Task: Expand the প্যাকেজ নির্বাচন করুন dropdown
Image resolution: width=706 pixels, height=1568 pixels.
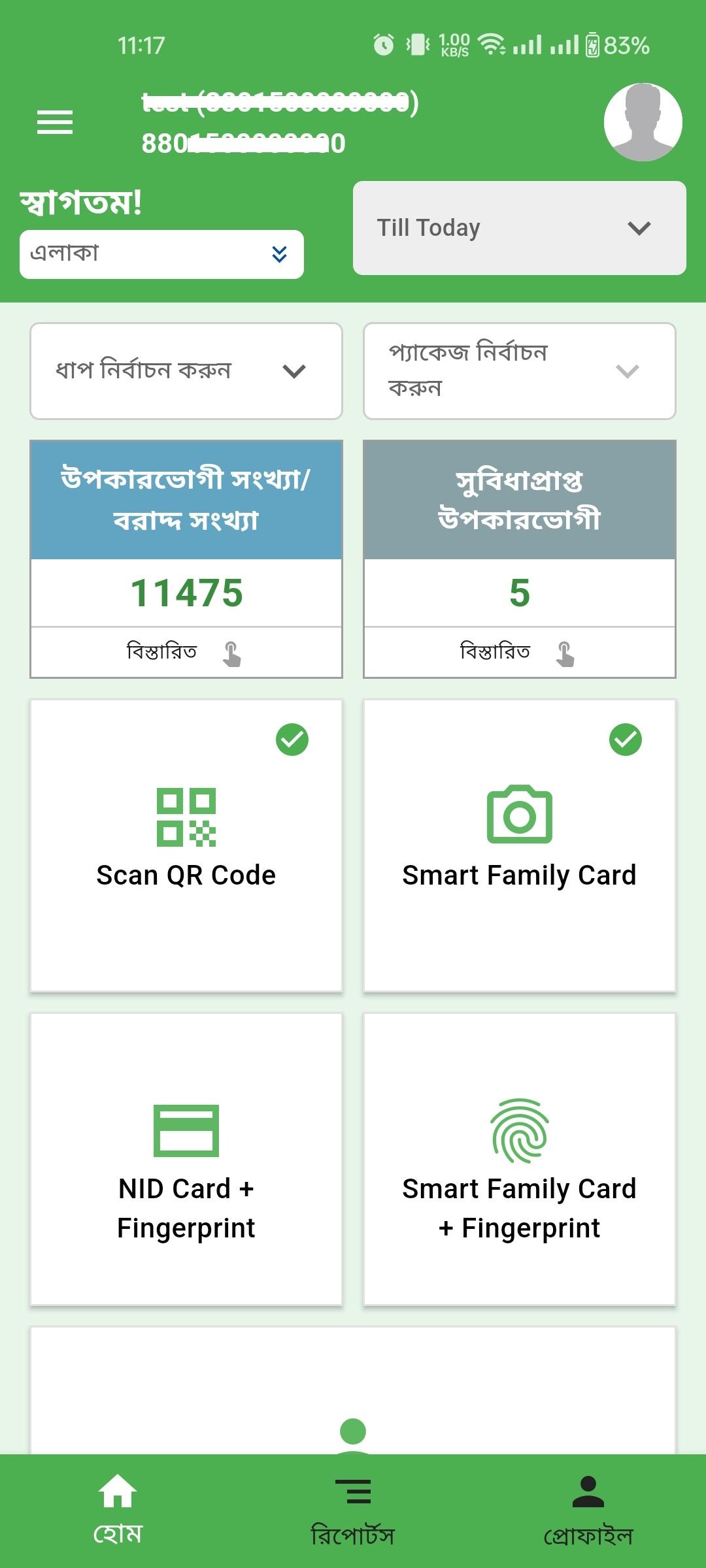Action: tap(520, 371)
